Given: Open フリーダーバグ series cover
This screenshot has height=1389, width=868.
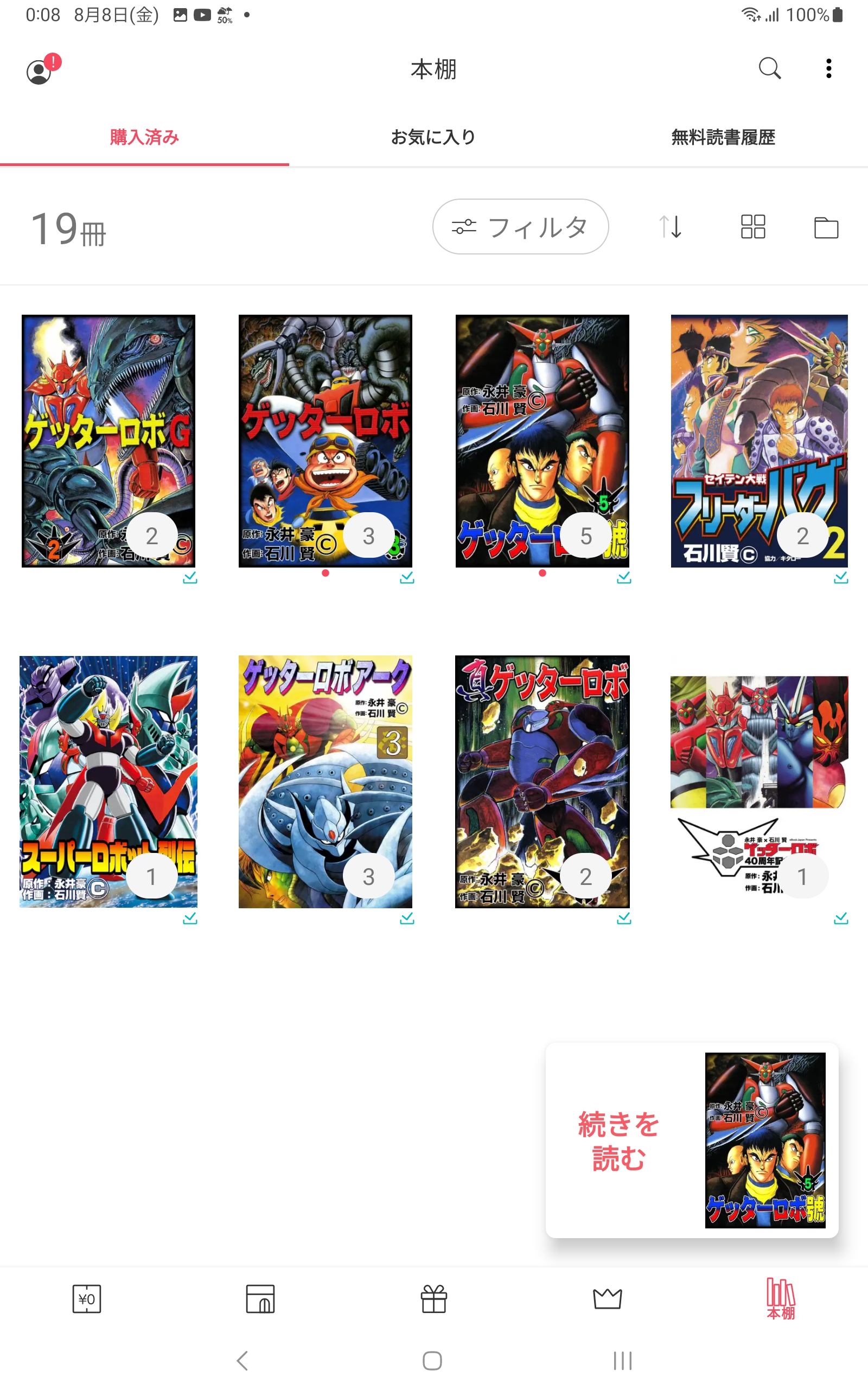Looking at the screenshot, I should [x=759, y=440].
